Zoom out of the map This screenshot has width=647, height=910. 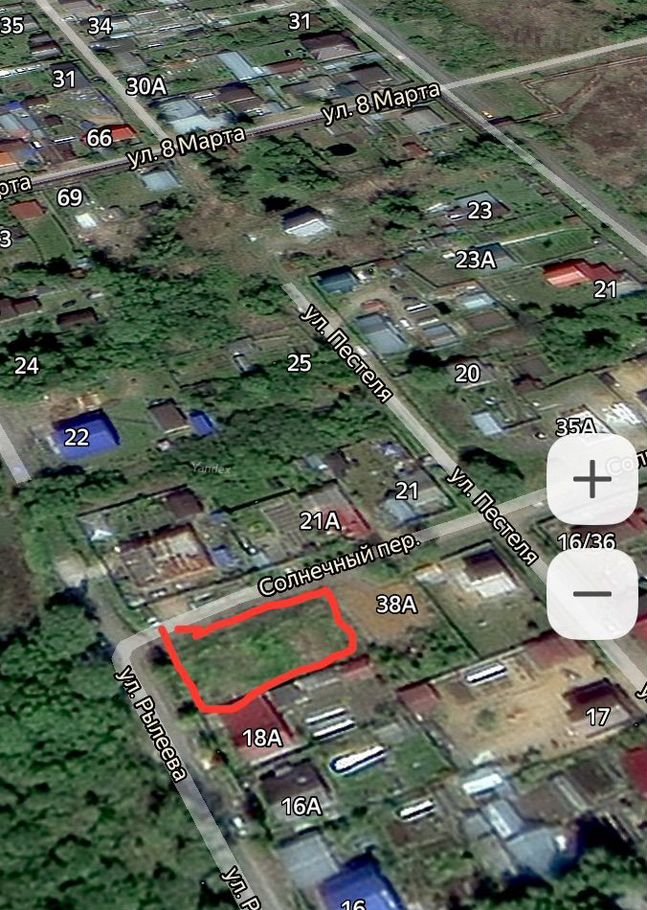point(592,594)
